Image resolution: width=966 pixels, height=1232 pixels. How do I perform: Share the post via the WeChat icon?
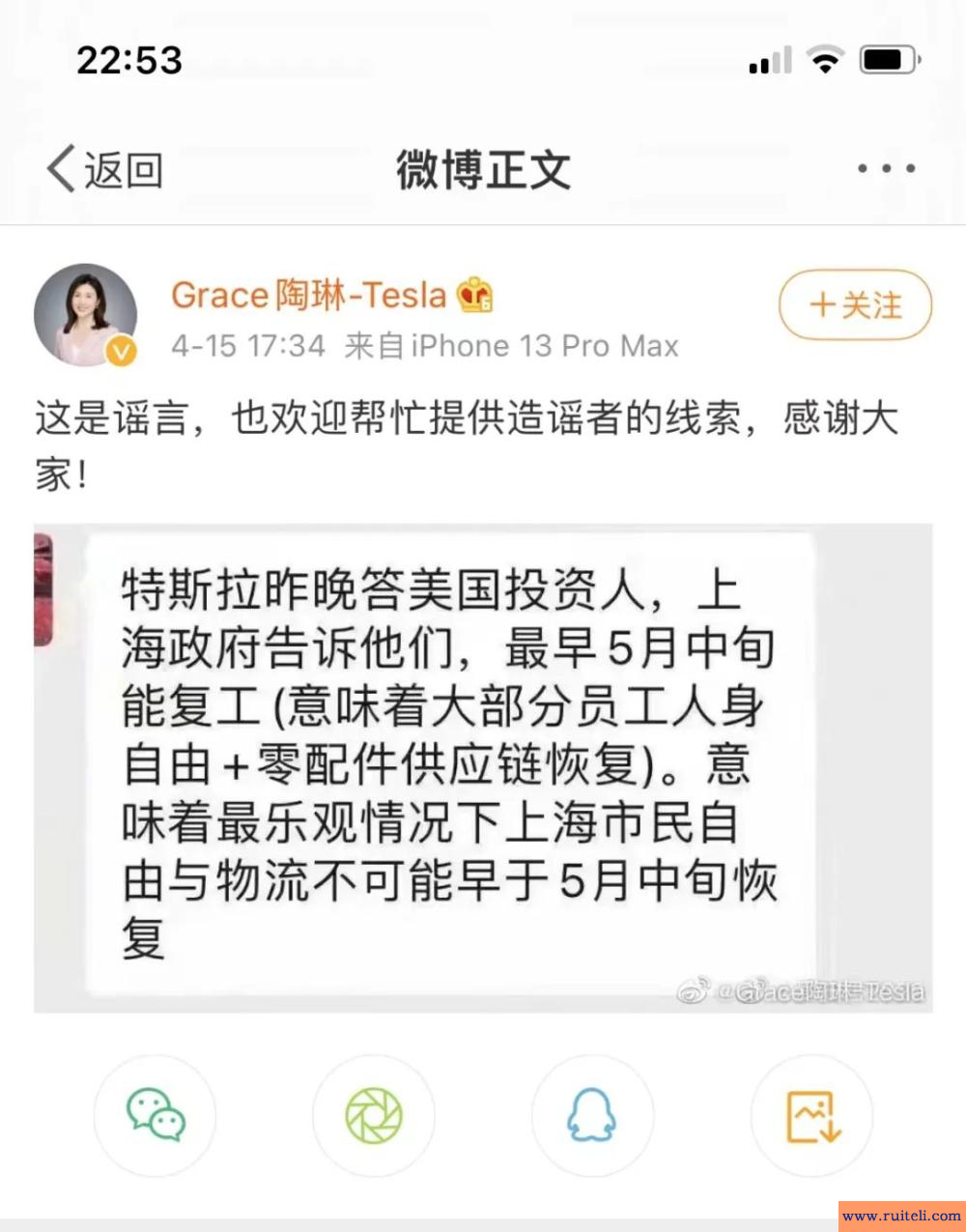(x=155, y=1115)
